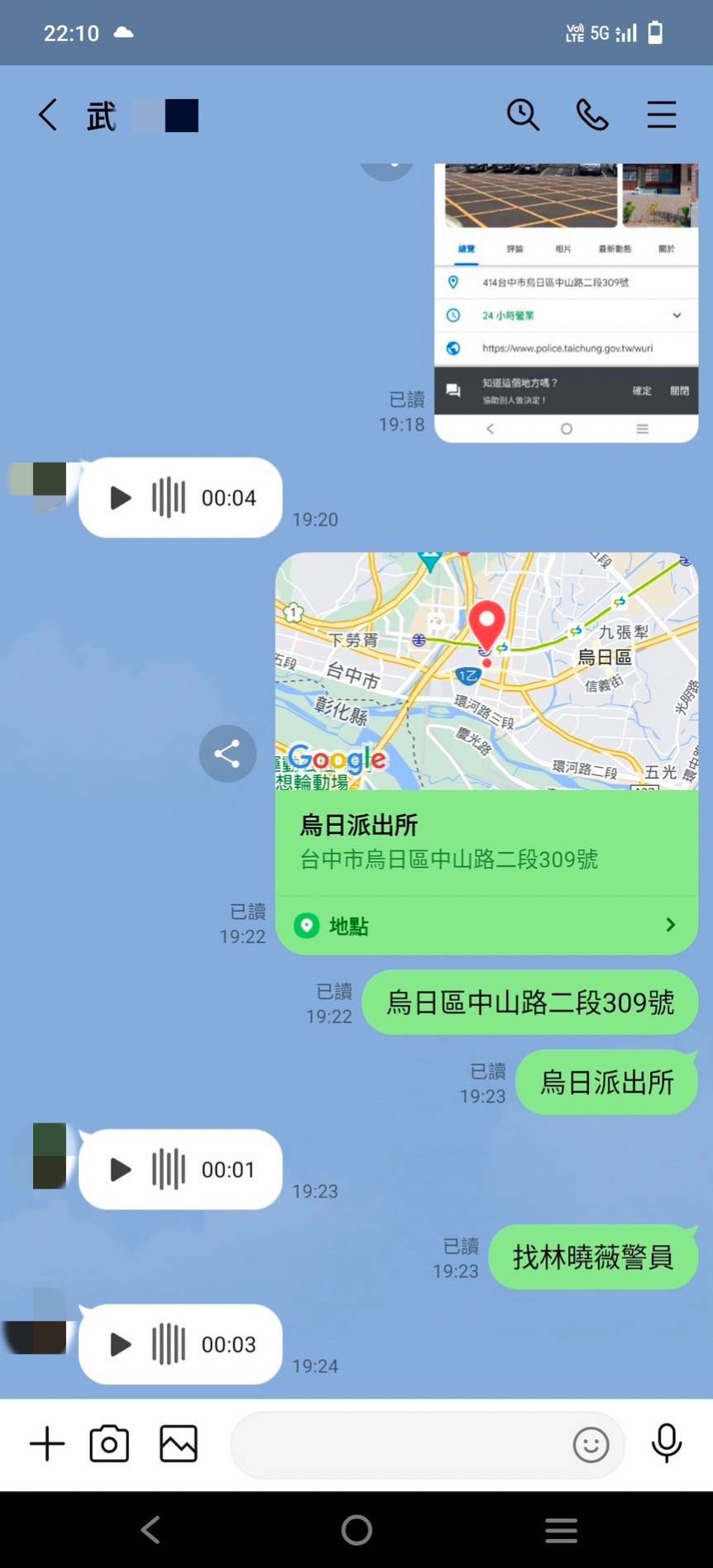
Task: Go back from the chat
Action: coord(48,115)
